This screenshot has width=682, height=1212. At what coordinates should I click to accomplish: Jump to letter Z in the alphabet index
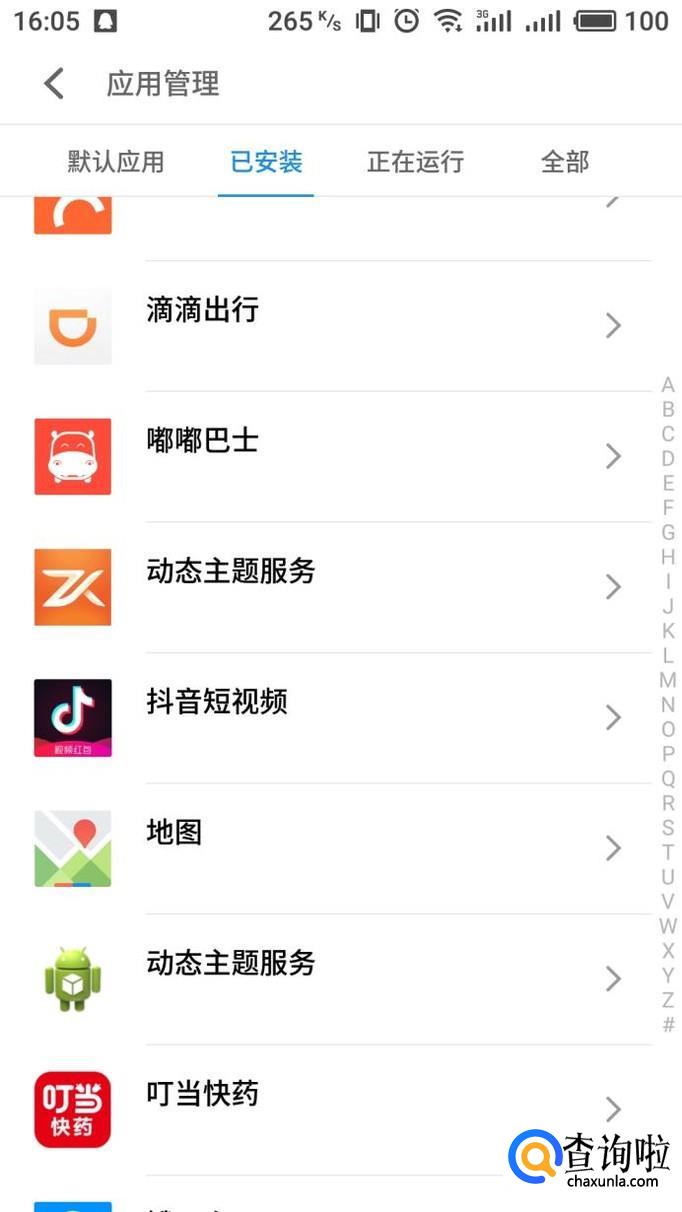[668, 999]
